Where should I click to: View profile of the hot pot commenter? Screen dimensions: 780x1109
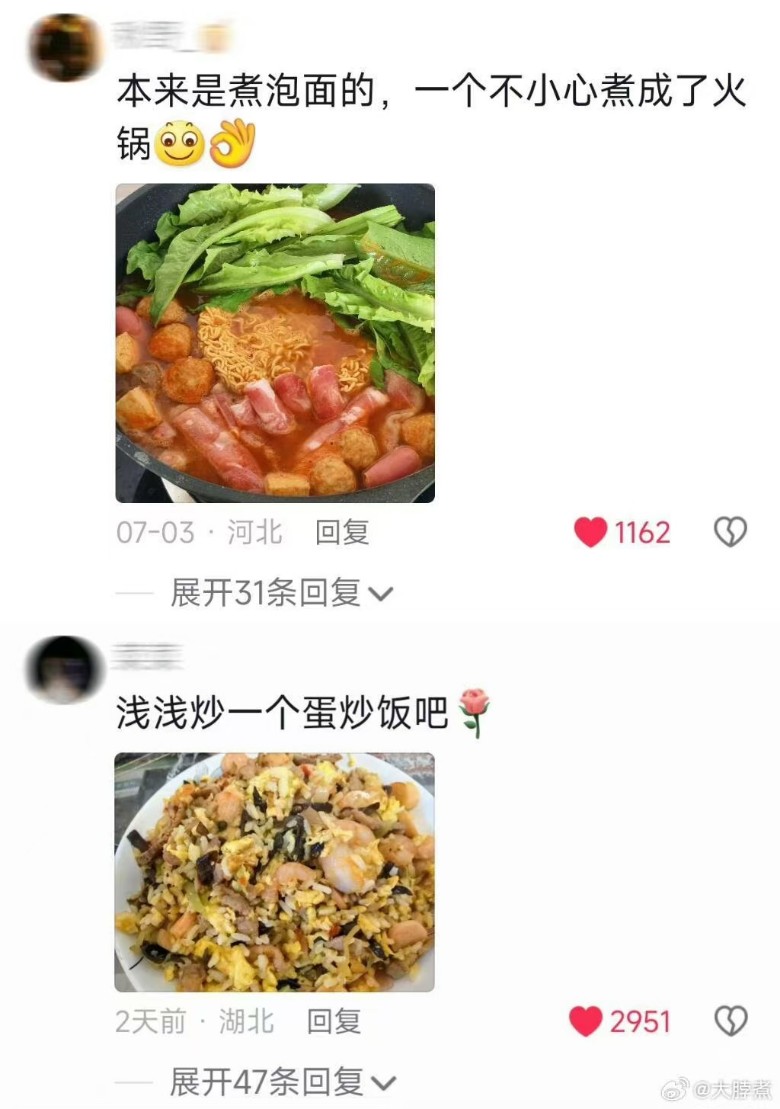point(66,47)
